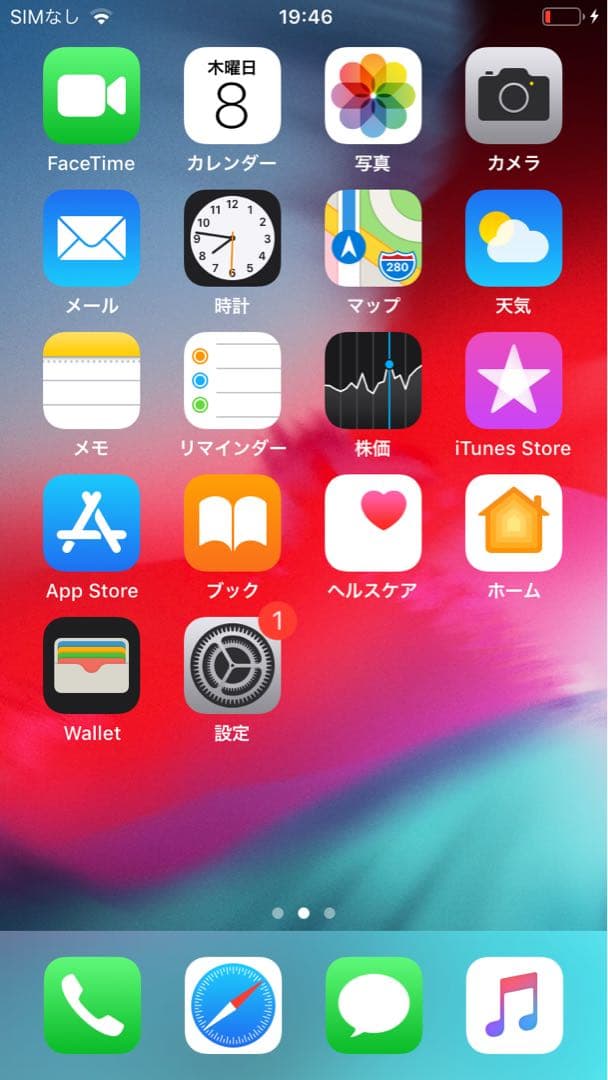Open the ブック books app
Screen dimensions: 608x1080
232,523
